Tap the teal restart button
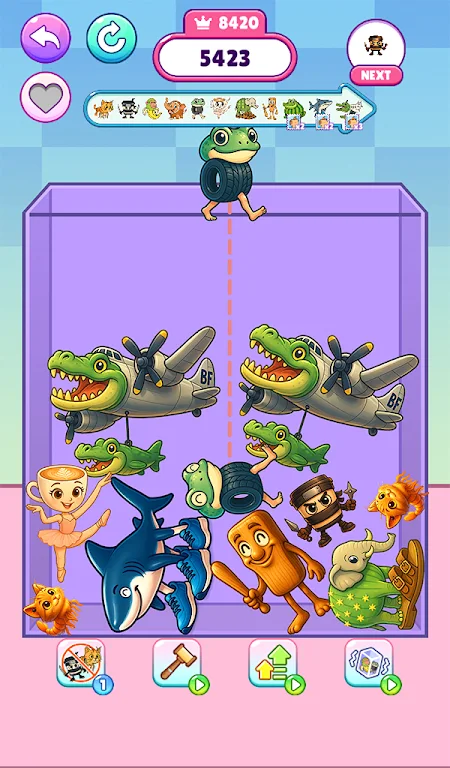The image size is (450, 768). point(112,38)
